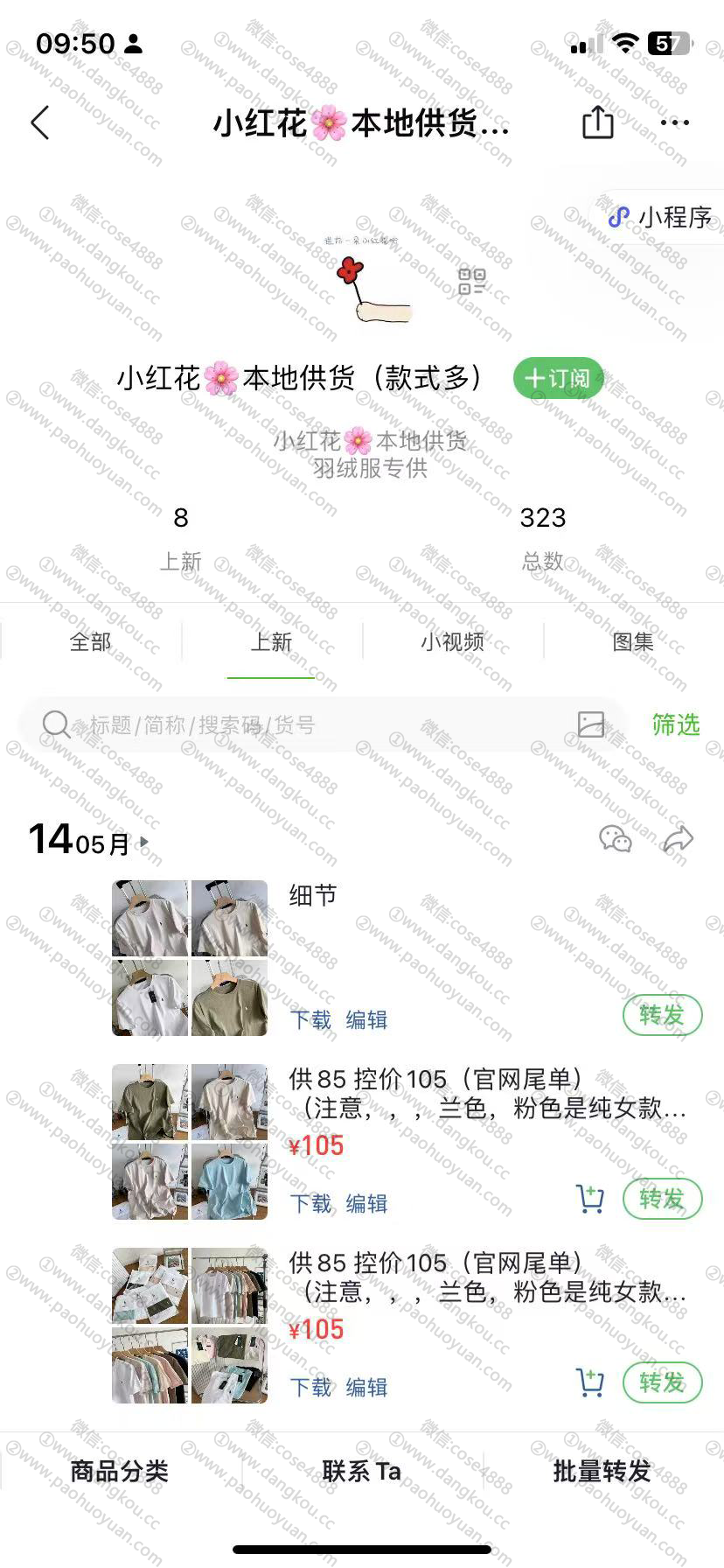
Task: Tap 转发 on the 细节 post
Action: (662, 1015)
